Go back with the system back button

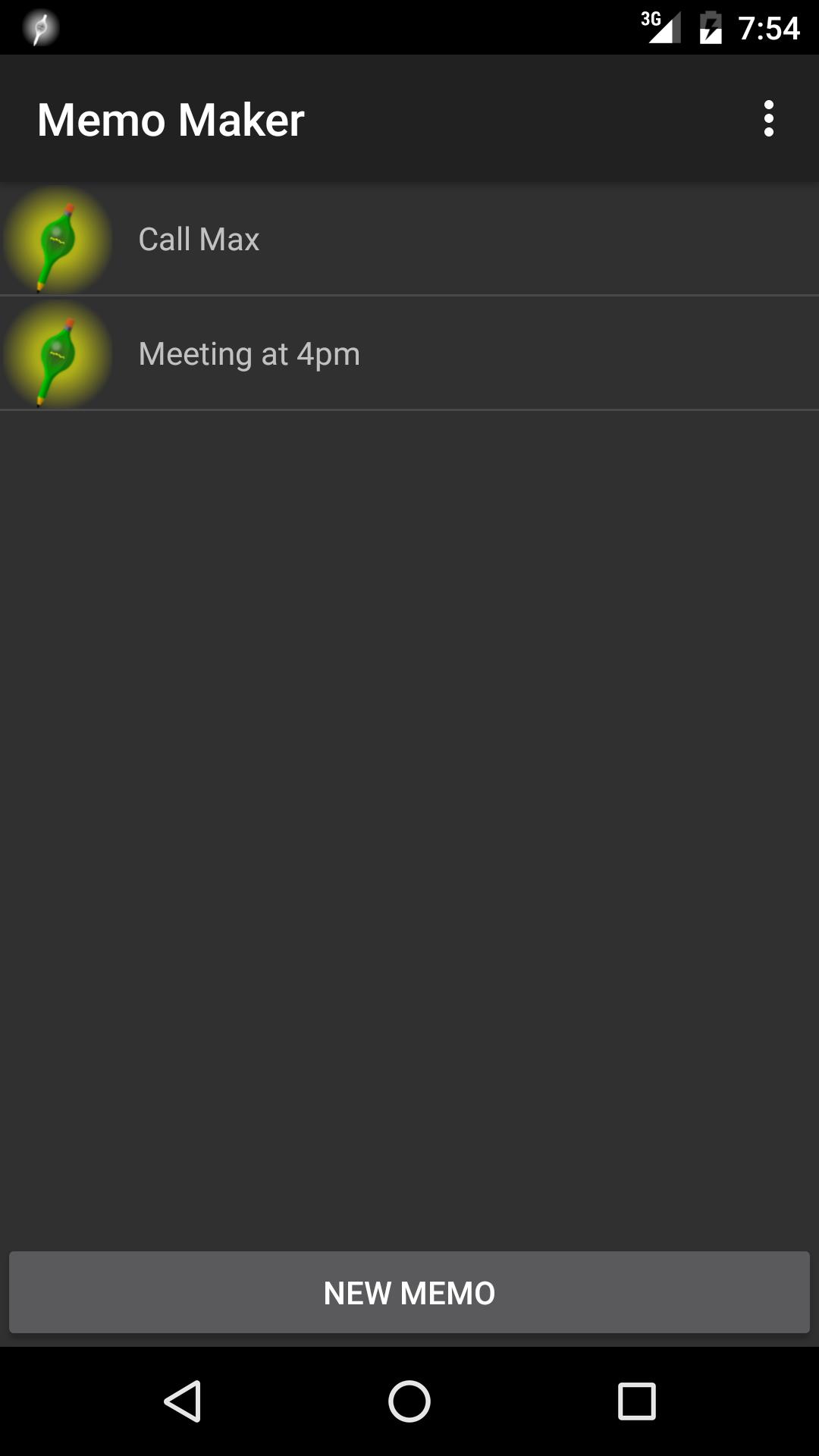(x=183, y=1401)
